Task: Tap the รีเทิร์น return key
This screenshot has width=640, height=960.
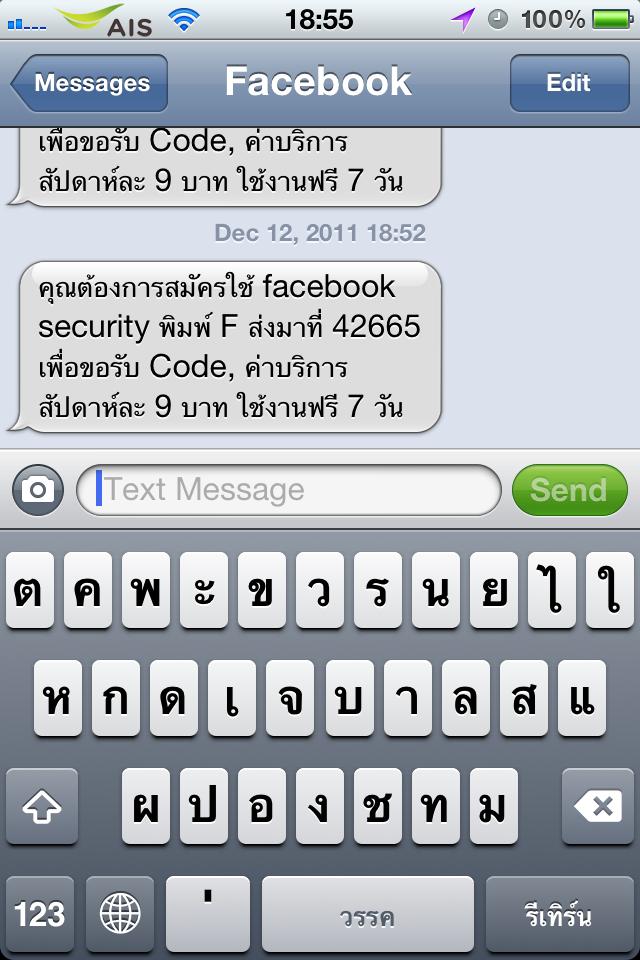Action: click(x=559, y=914)
